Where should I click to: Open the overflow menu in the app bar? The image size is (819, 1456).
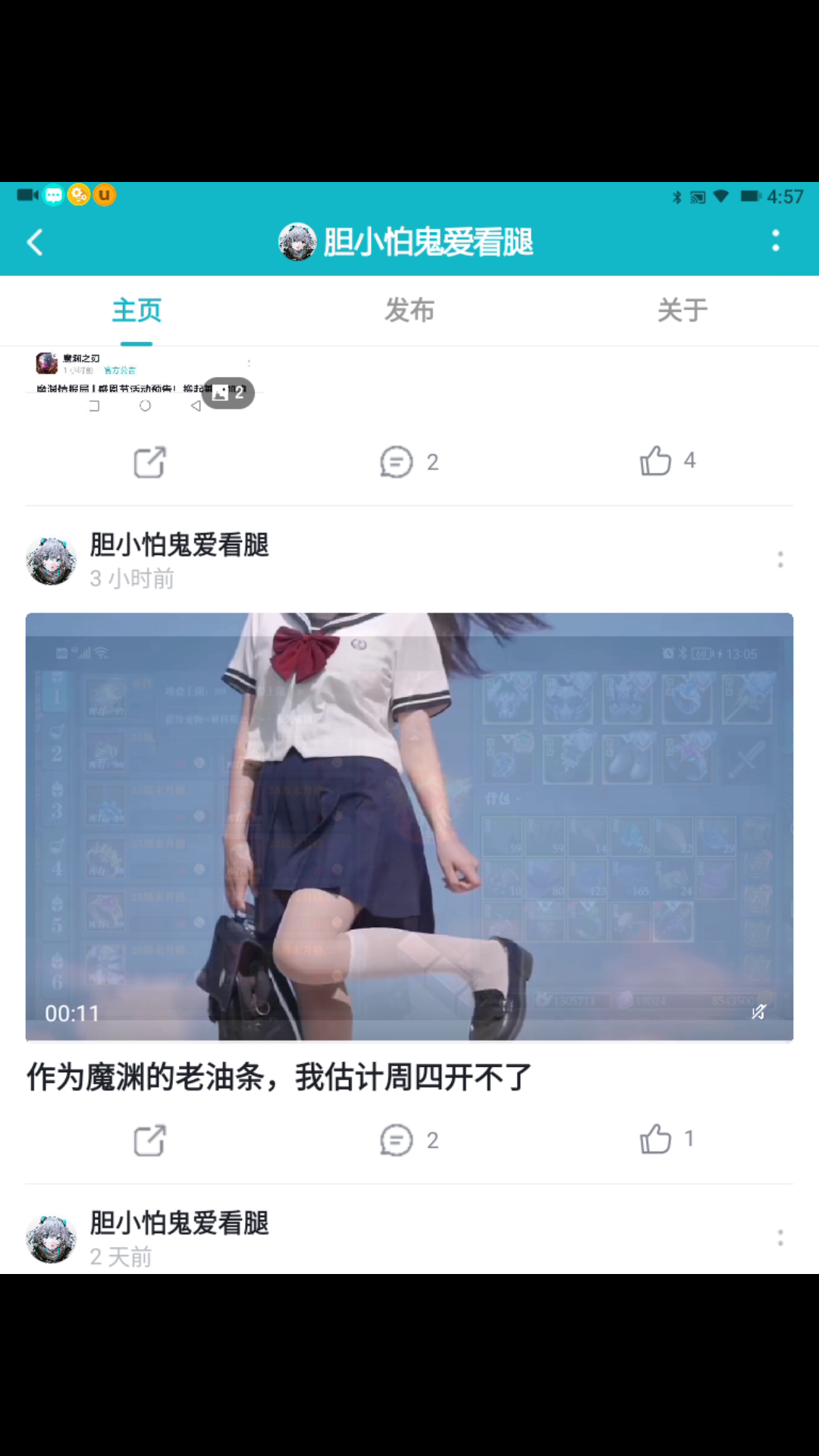click(x=775, y=241)
